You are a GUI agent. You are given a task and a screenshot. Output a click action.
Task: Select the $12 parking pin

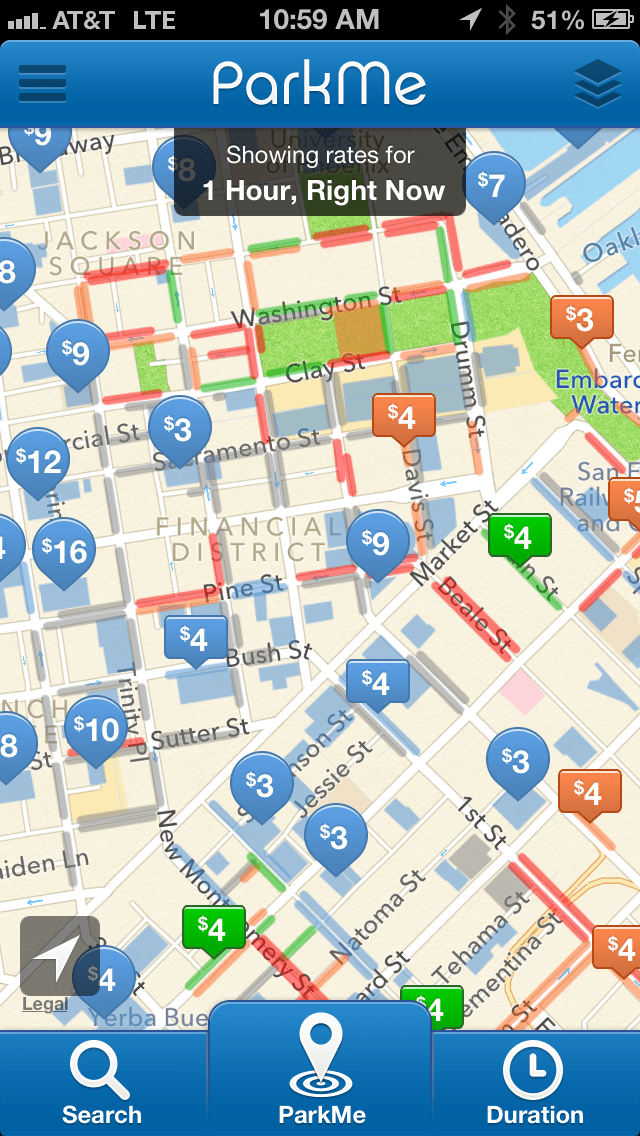[38, 460]
